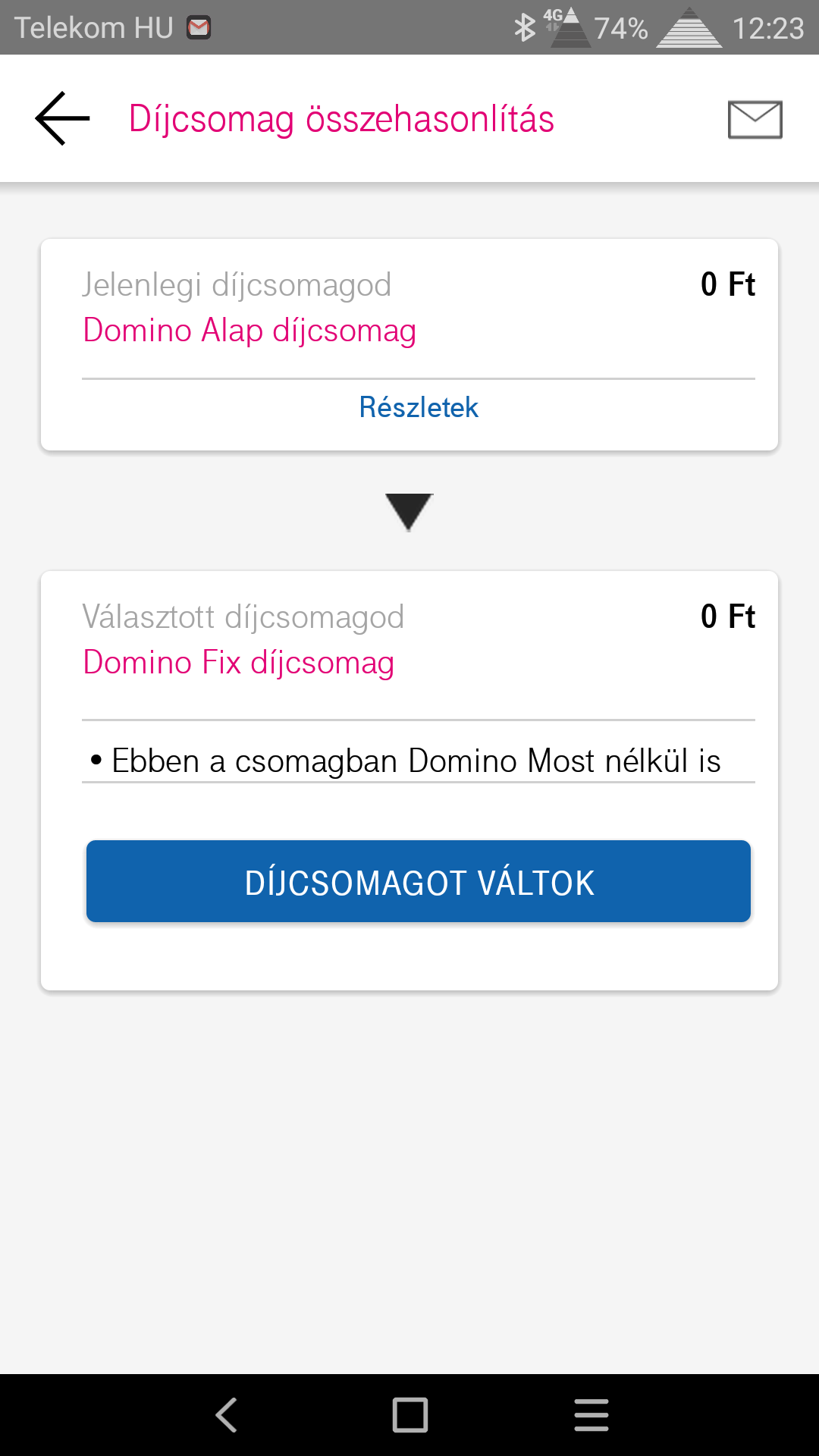
Task: Open Részletek for the current tariff package
Action: click(419, 407)
